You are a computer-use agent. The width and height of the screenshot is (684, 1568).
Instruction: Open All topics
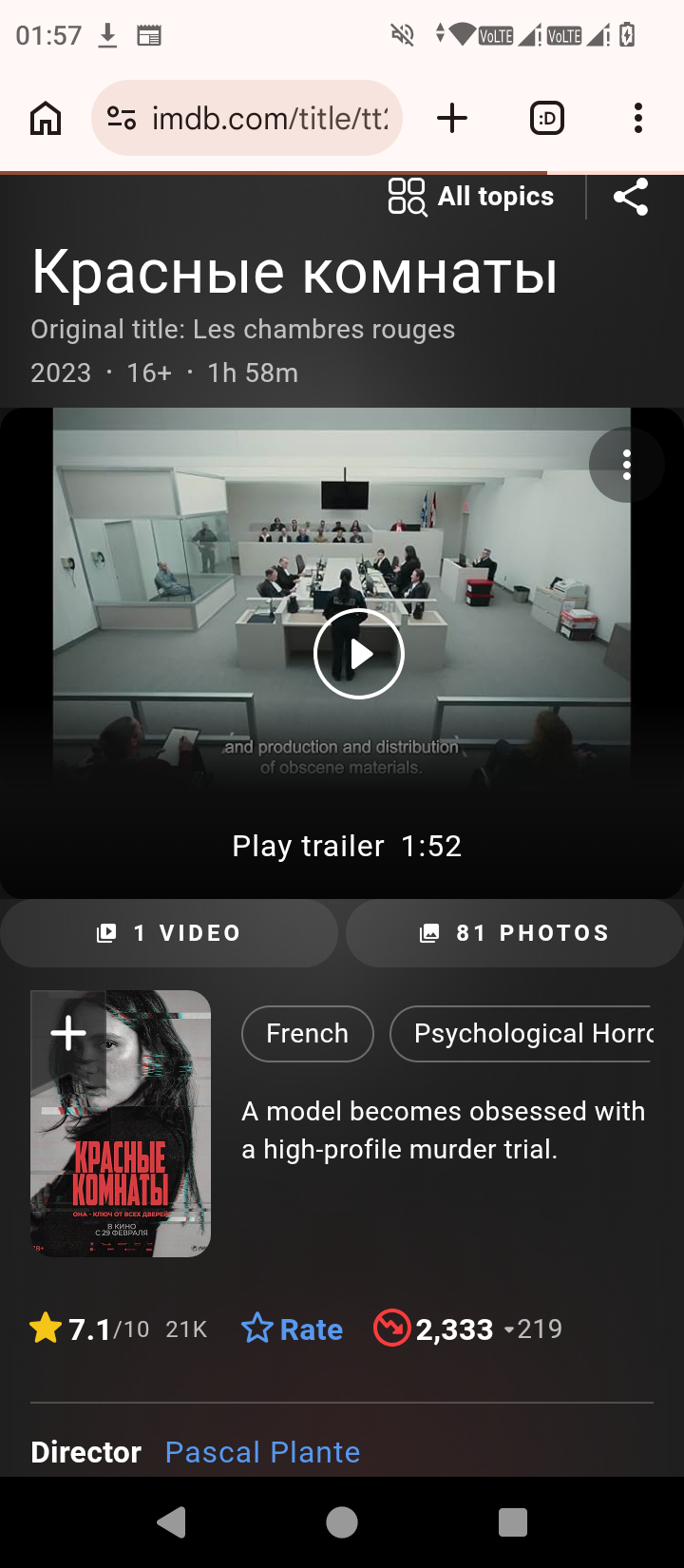click(471, 197)
